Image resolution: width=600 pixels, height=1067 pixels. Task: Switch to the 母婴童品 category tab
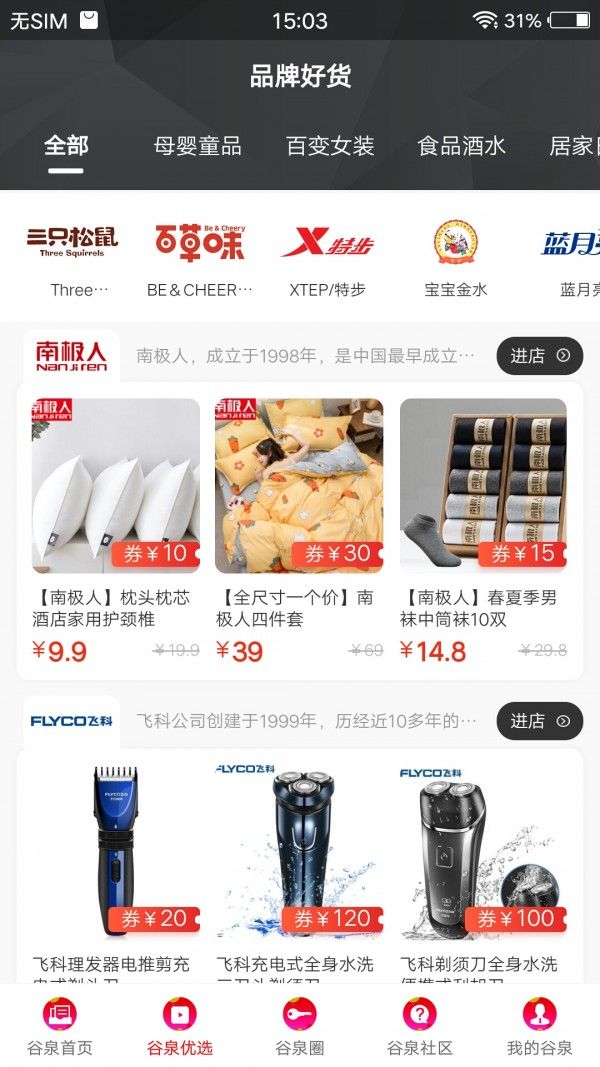point(197,146)
